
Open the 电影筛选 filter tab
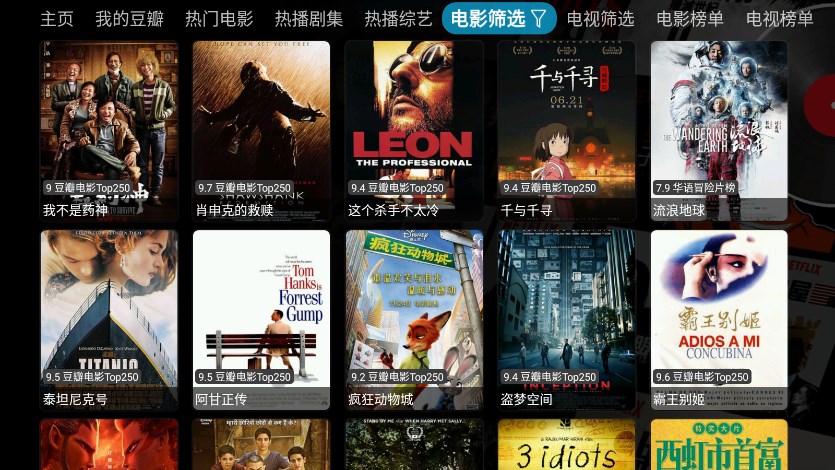tap(499, 18)
